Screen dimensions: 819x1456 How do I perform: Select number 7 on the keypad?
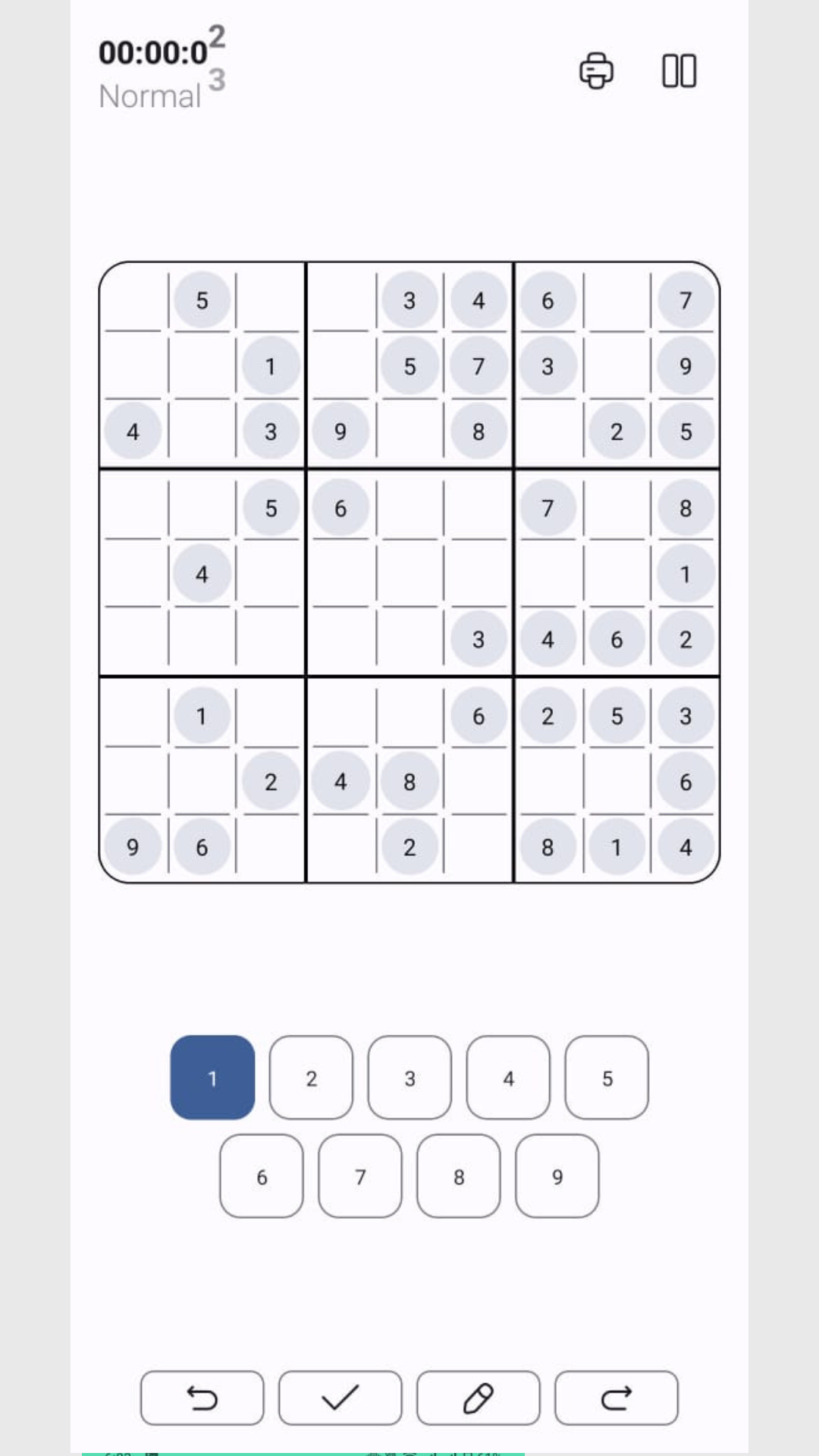click(x=360, y=1176)
